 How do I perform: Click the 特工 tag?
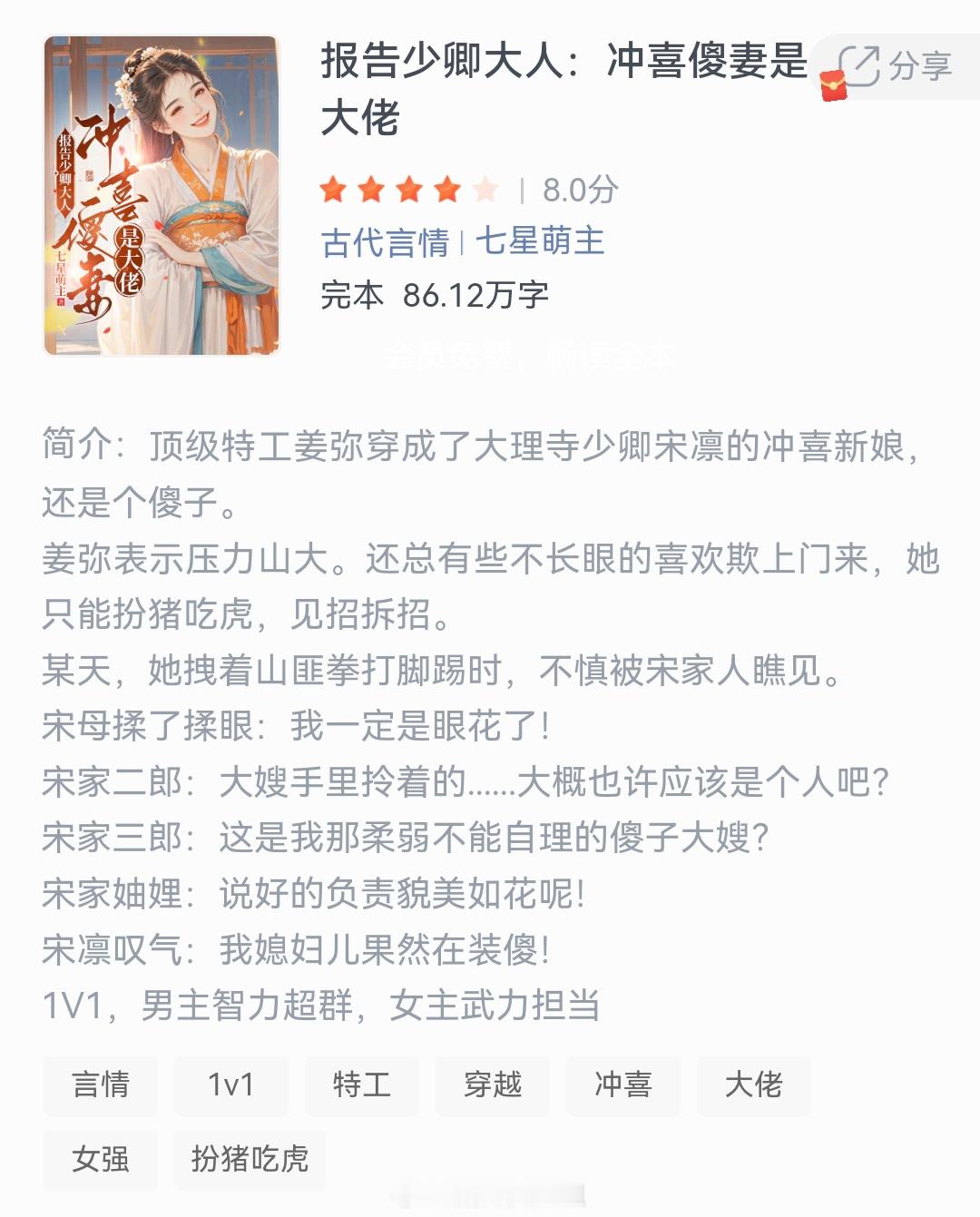pyautogui.click(x=363, y=1085)
